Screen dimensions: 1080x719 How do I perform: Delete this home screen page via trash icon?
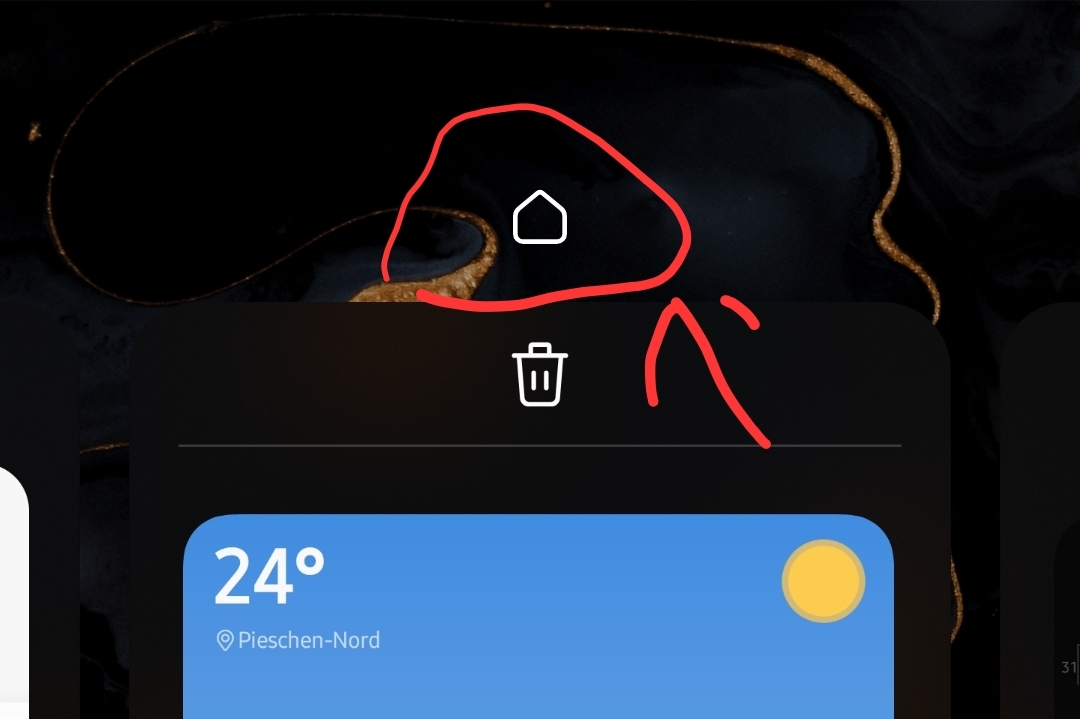(540, 374)
